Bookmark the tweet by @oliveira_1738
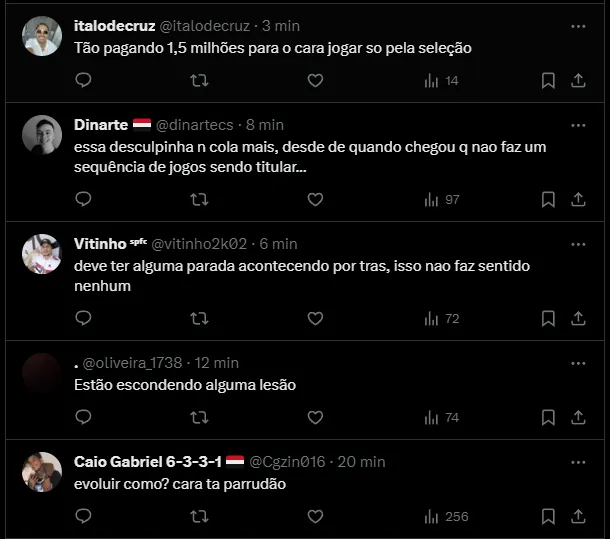 (x=548, y=417)
